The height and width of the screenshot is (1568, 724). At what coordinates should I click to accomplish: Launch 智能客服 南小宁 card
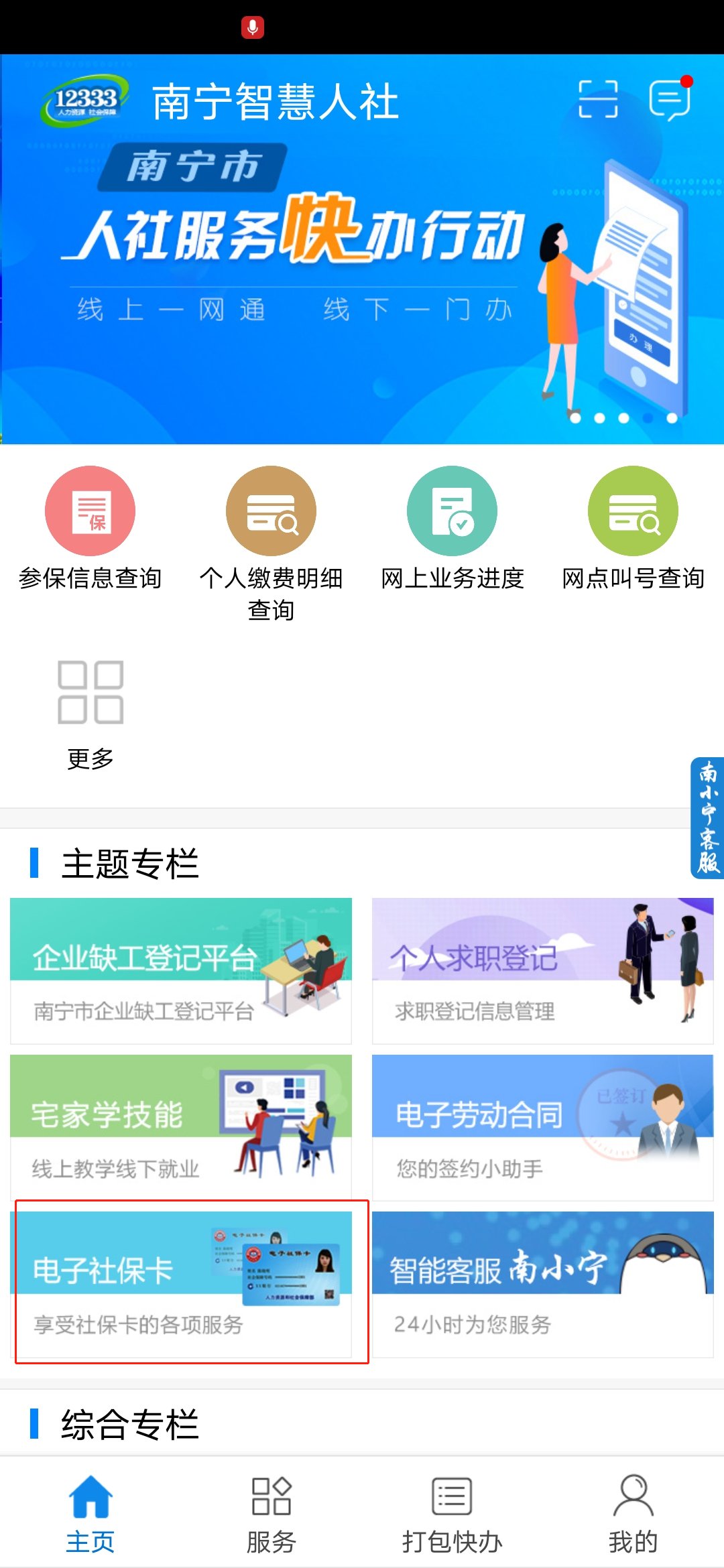[542, 1284]
